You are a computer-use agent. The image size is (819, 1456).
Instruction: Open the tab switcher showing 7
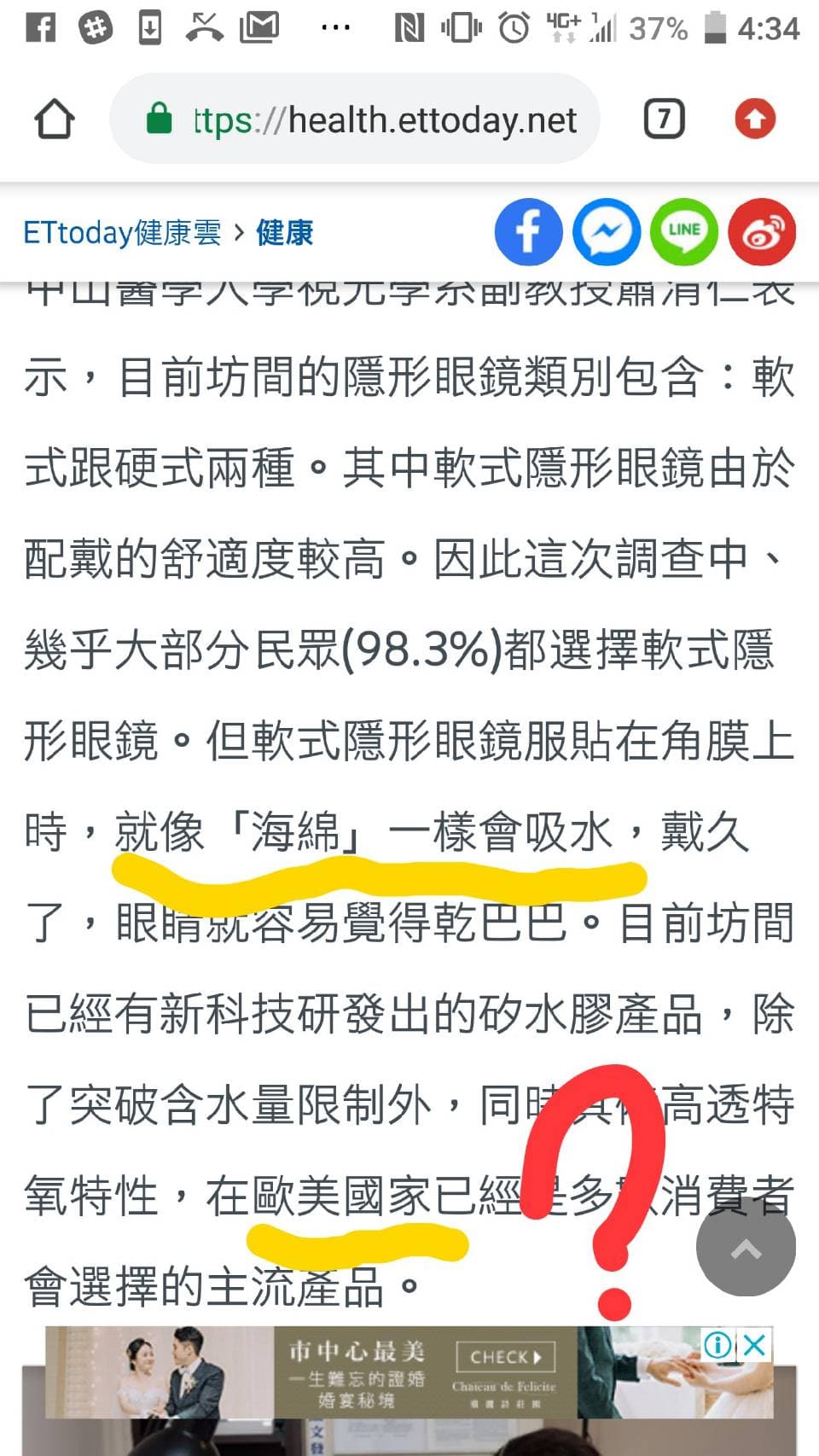click(664, 119)
